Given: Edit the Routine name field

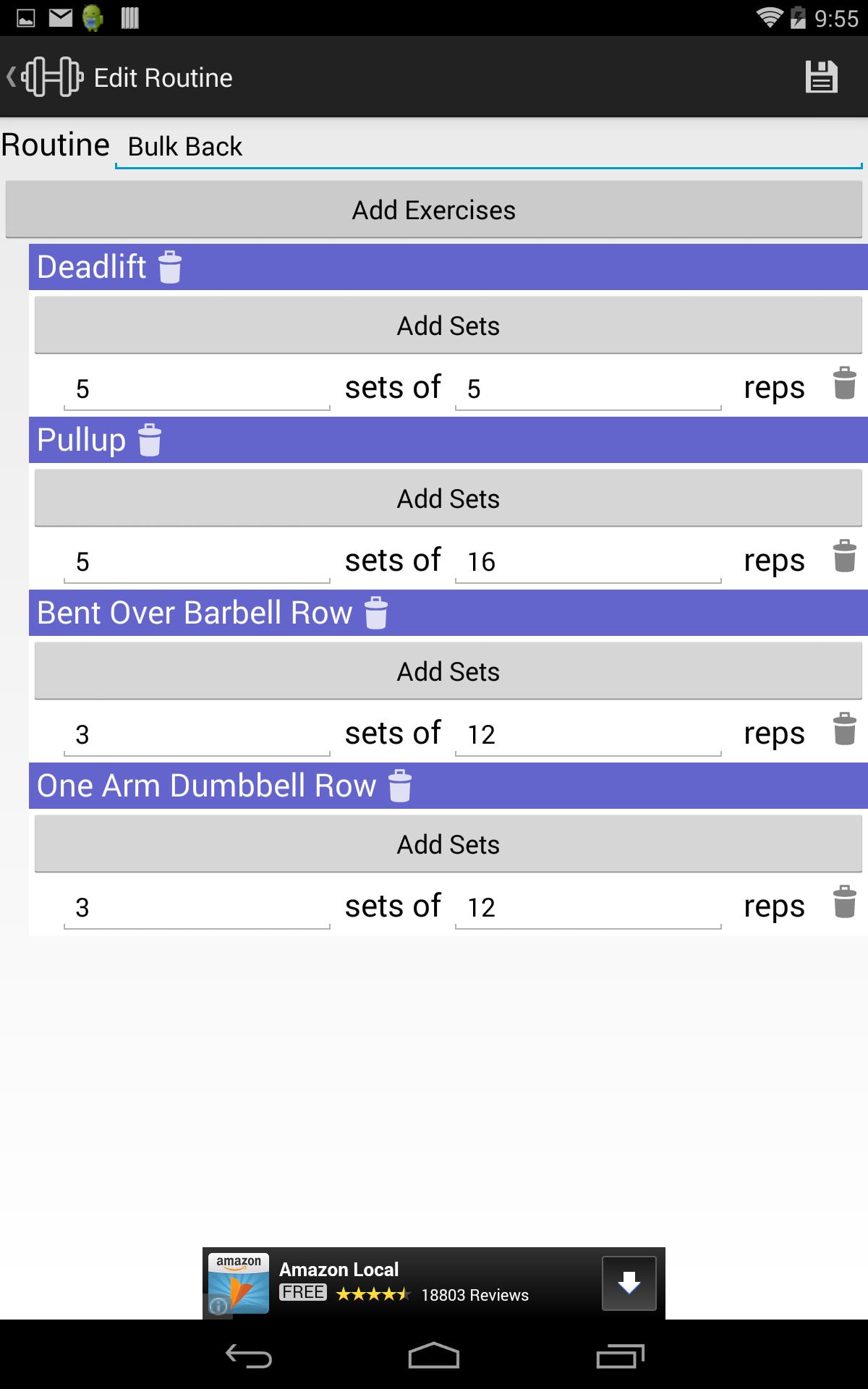Looking at the screenshot, I should tap(488, 147).
